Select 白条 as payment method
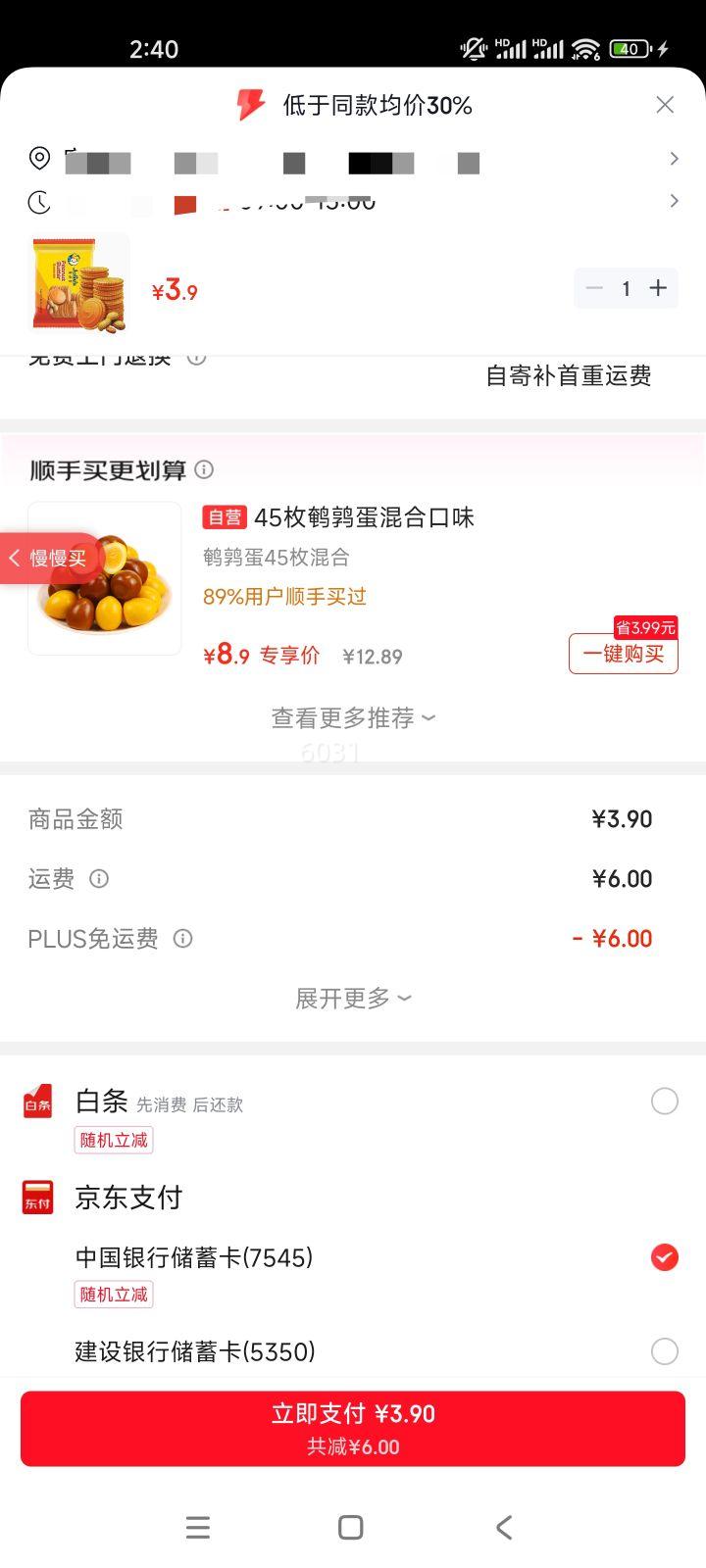This screenshot has width=706, height=1568. click(x=665, y=1102)
